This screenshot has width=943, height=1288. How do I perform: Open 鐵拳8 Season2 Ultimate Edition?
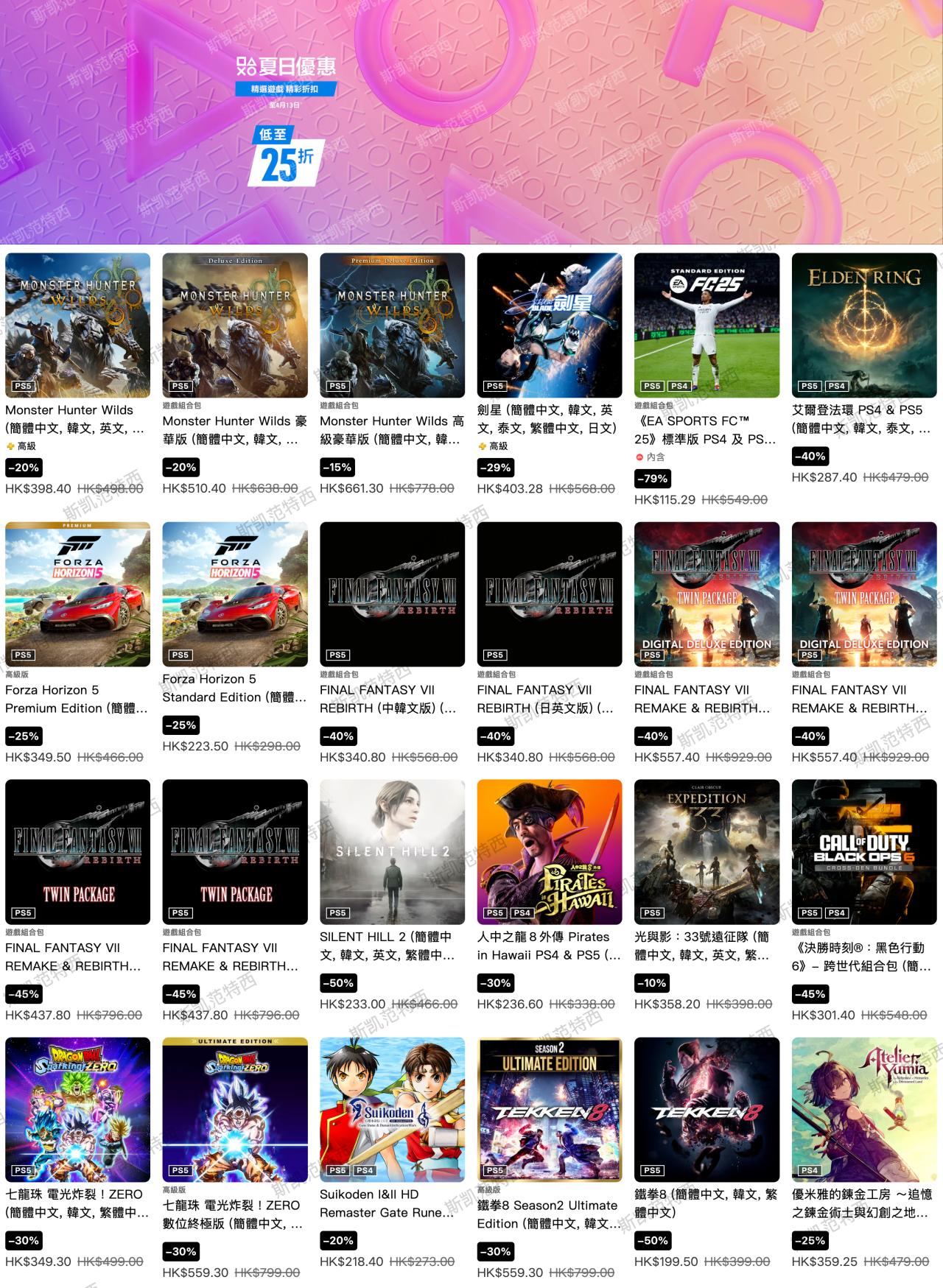click(550, 1110)
